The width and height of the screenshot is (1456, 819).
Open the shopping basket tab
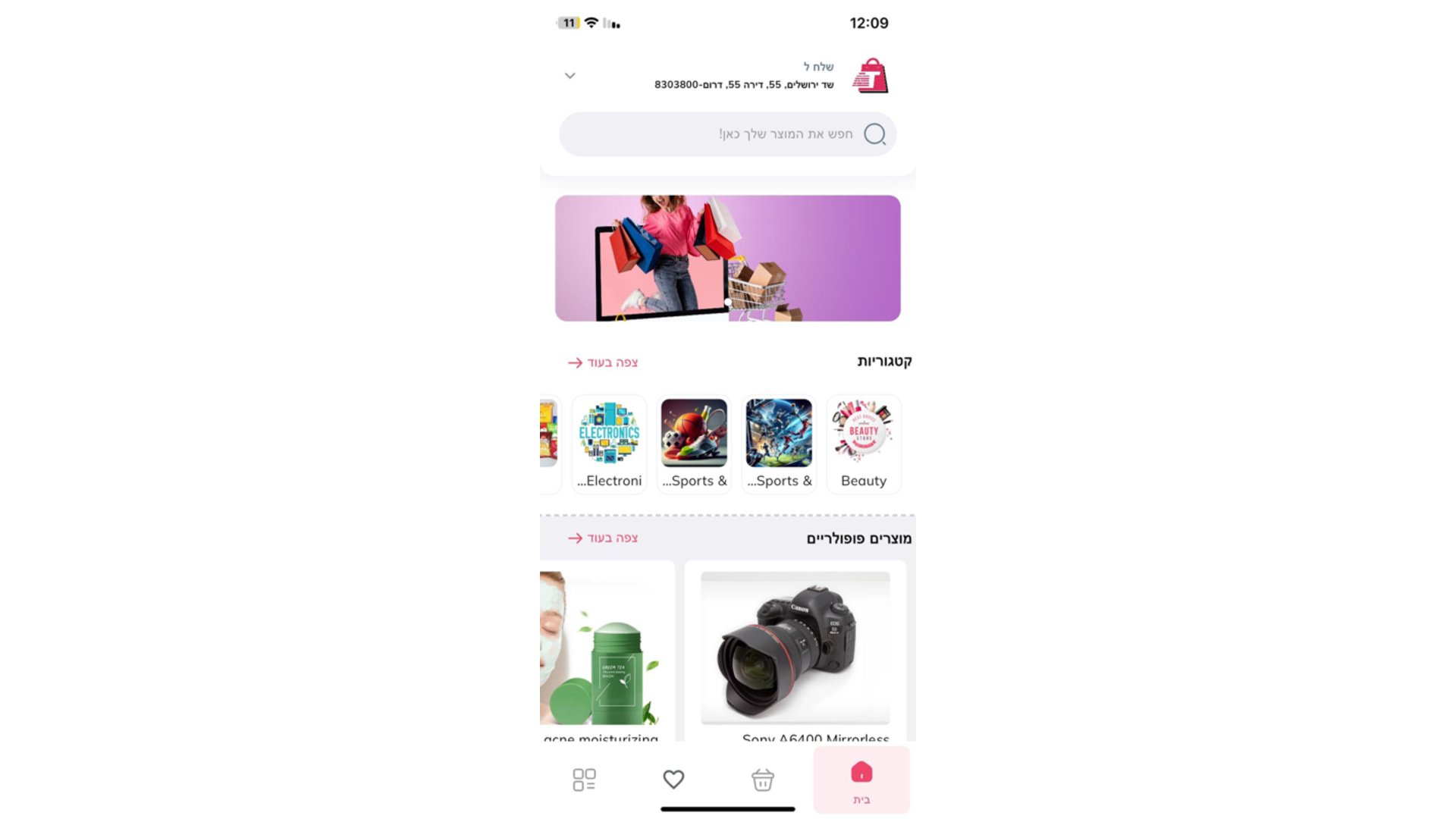point(762,780)
